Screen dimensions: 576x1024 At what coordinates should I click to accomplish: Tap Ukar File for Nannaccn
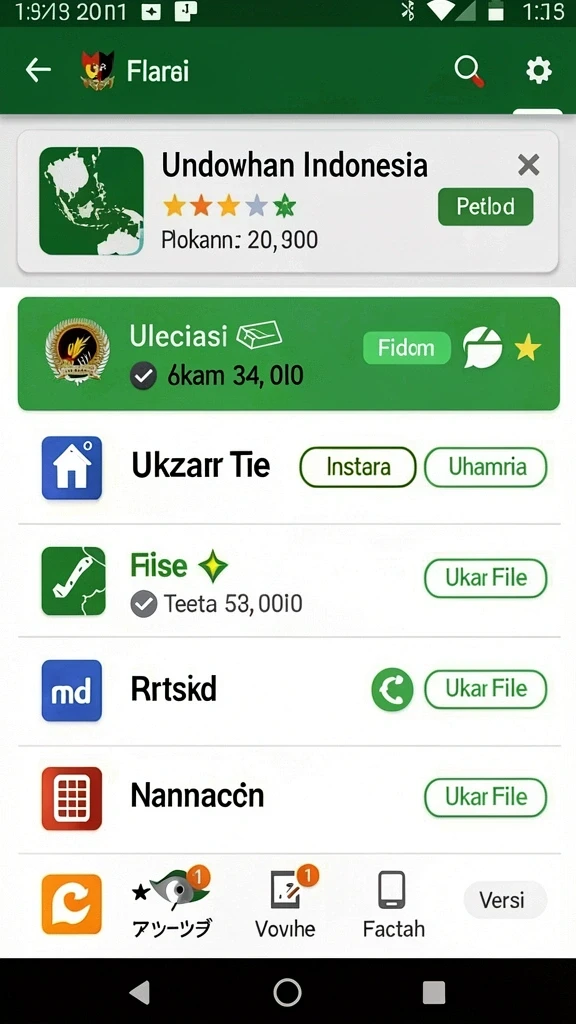point(486,797)
